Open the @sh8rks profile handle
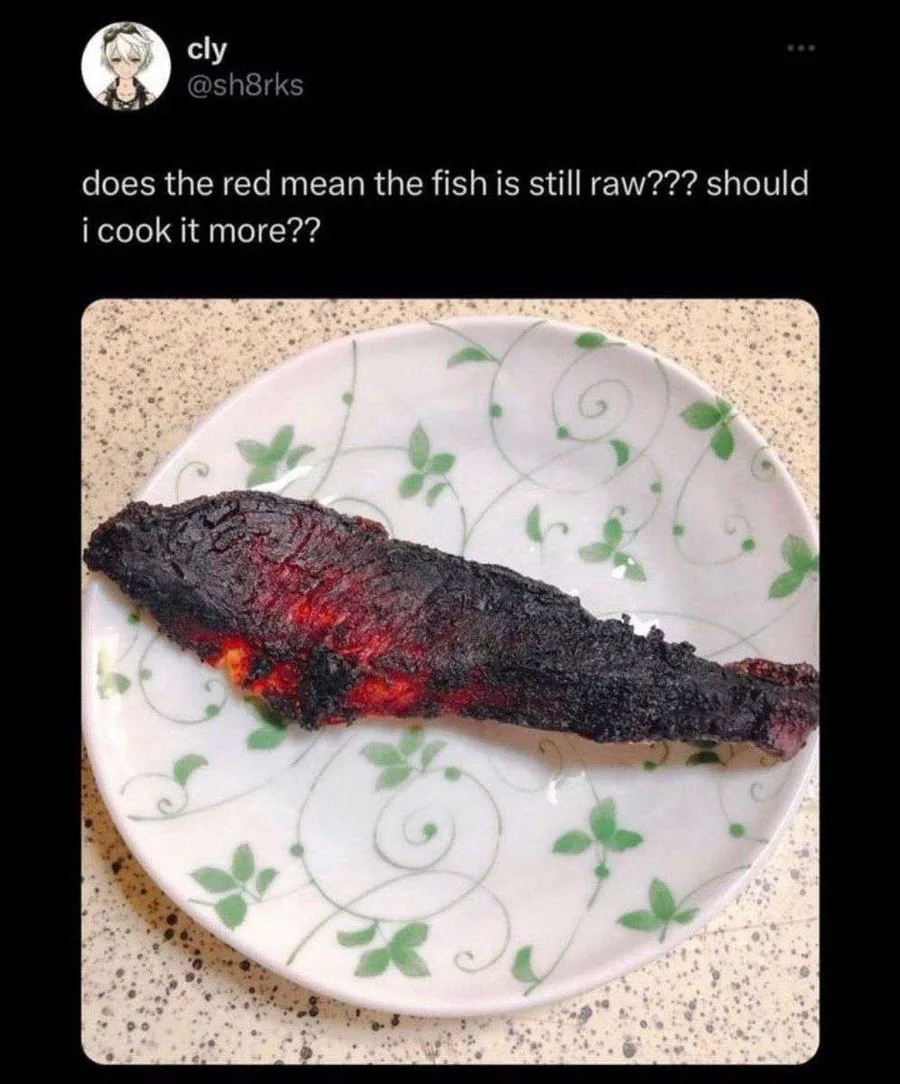The width and height of the screenshot is (900, 1084). (245, 86)
